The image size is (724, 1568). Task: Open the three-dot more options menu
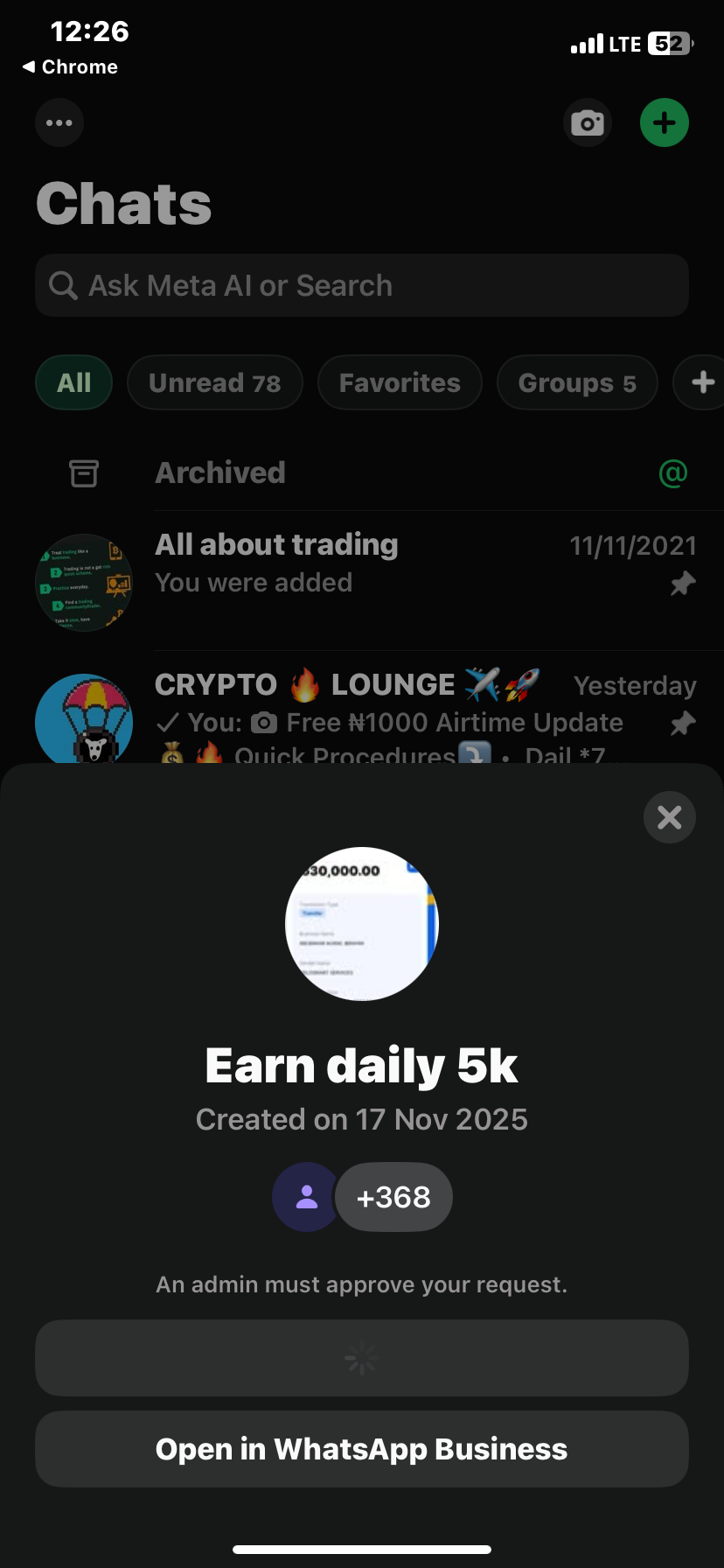click(59, 122)
